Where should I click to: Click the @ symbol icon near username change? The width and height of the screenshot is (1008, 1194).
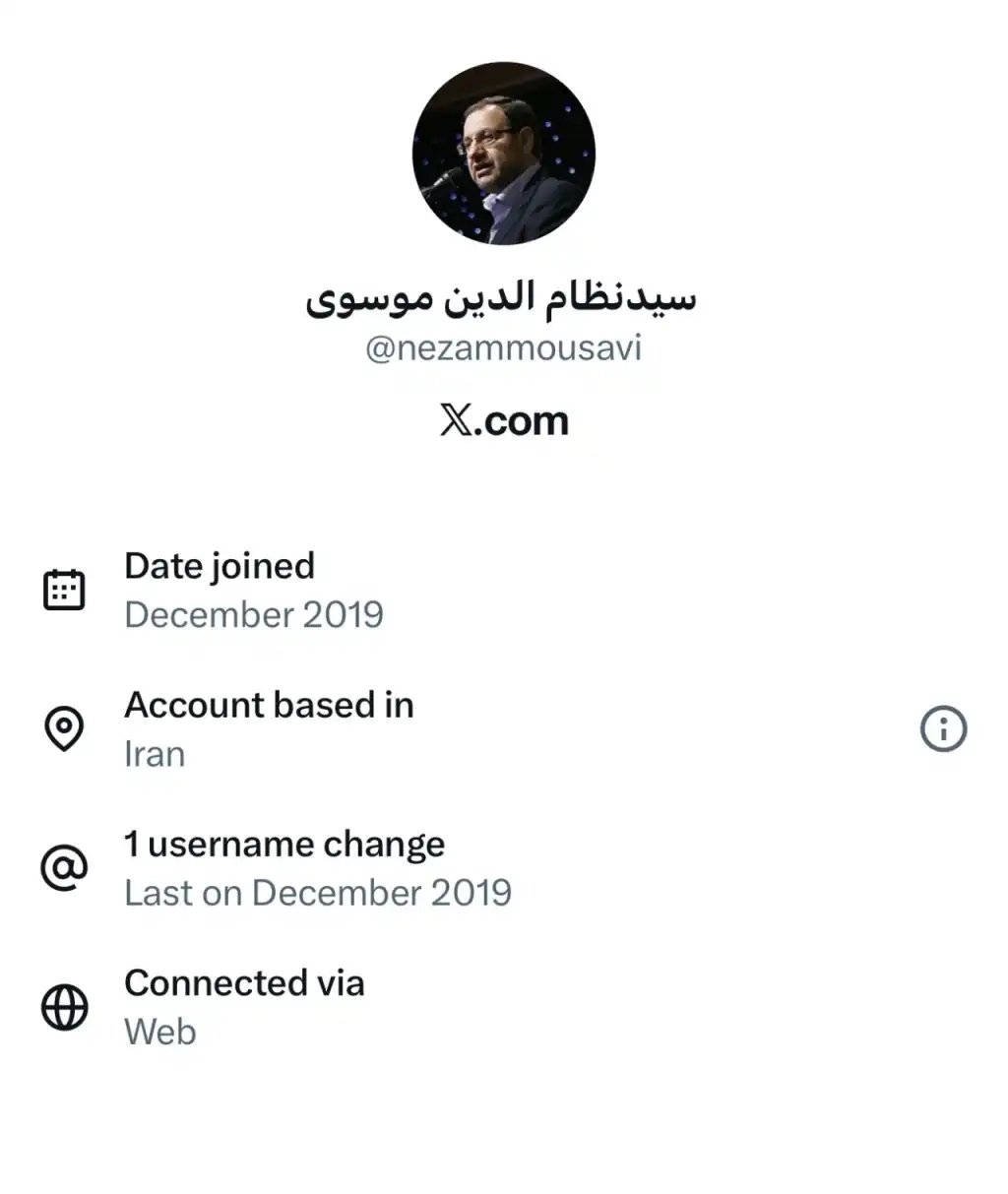tap(63, 867)
